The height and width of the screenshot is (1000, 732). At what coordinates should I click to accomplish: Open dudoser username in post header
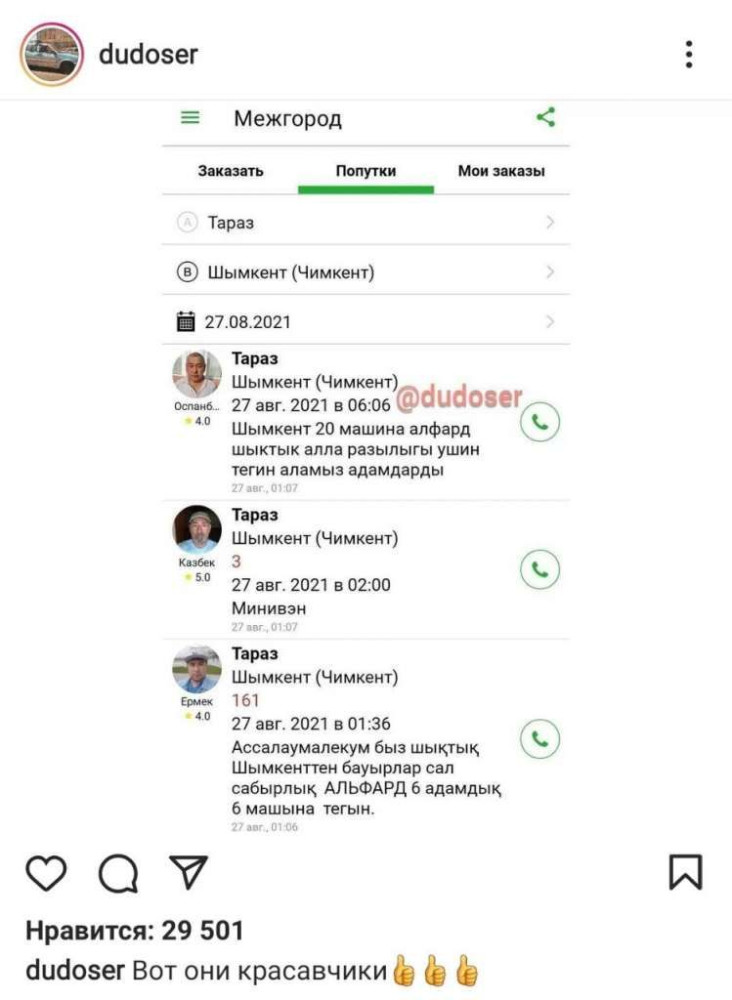click(148, 54)
